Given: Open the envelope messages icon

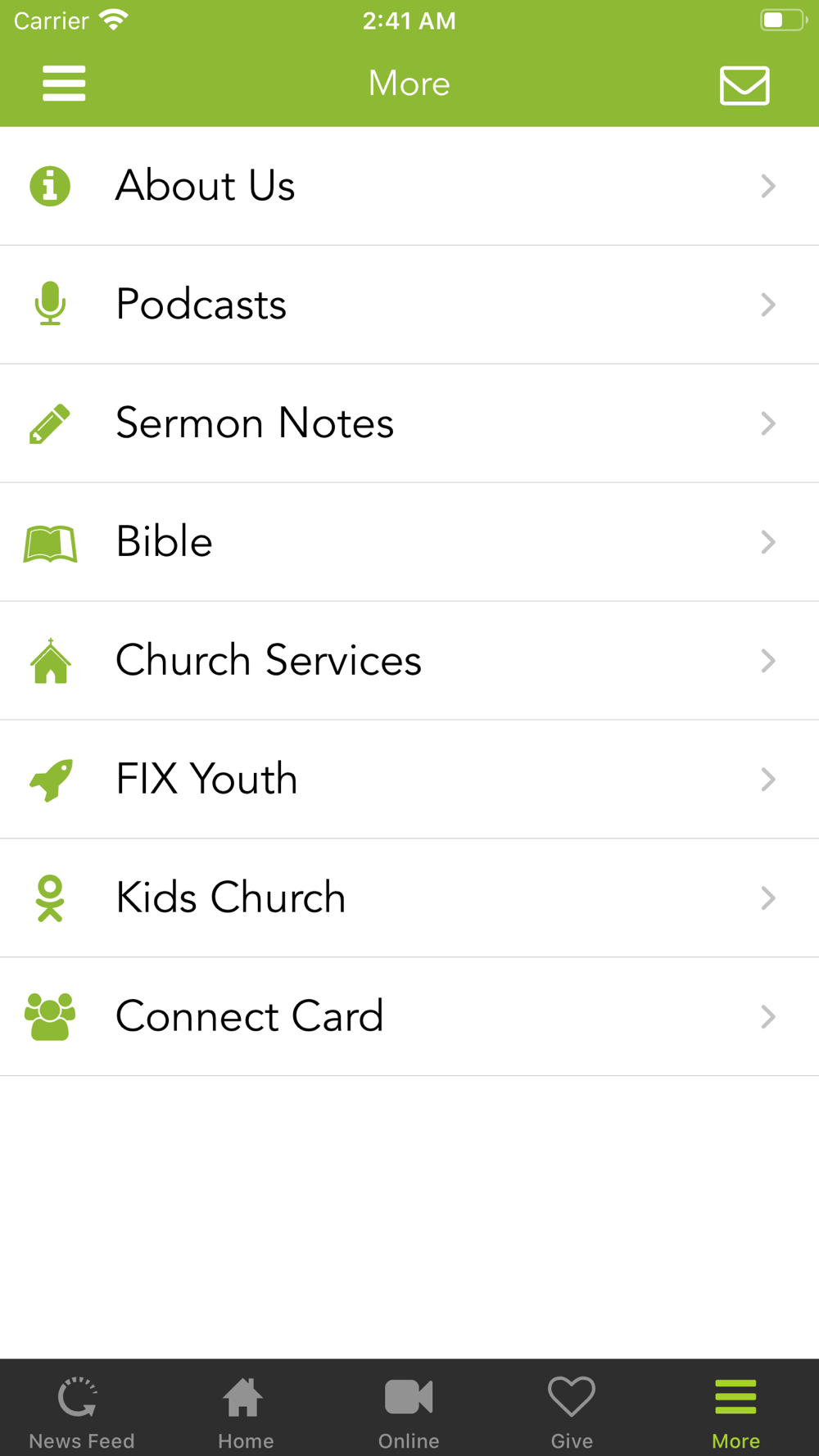Looking at the screenshot, I should (744, 85).
